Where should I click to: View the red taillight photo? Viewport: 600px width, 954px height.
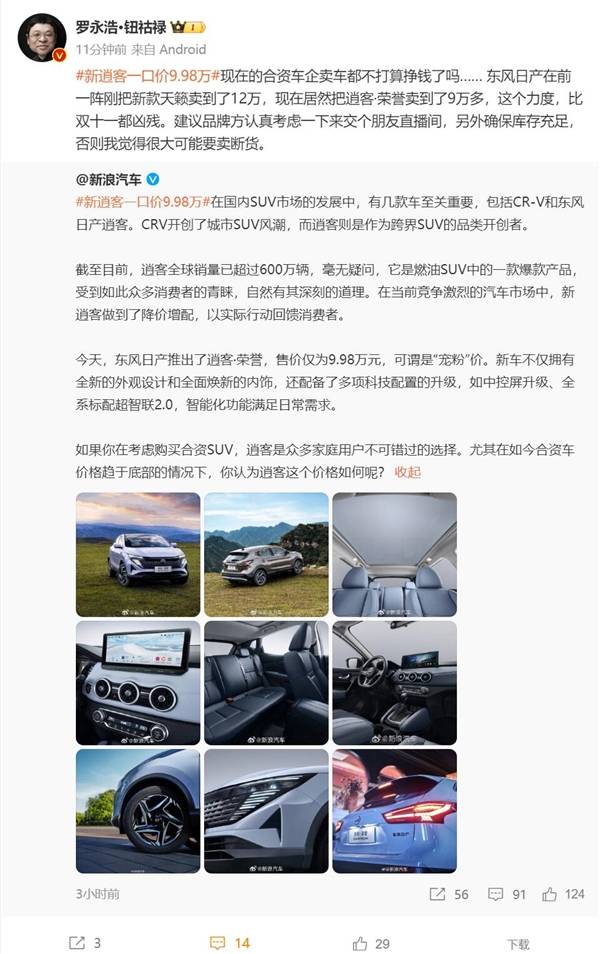tap(394, 810)
